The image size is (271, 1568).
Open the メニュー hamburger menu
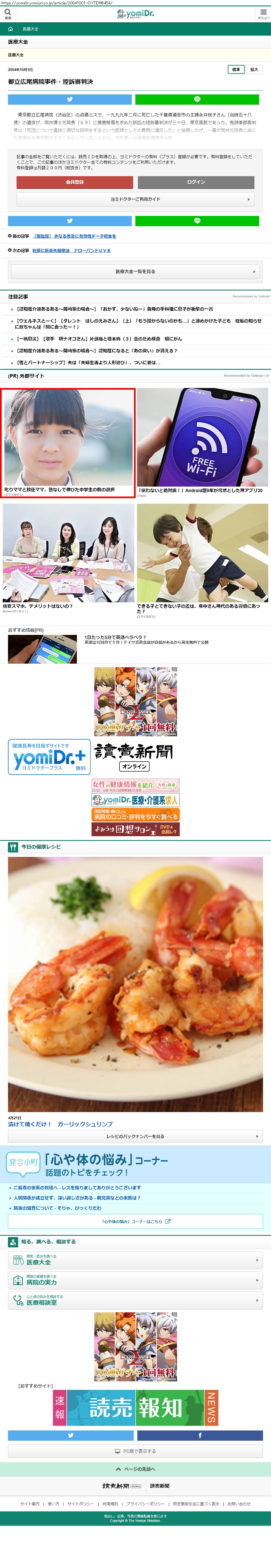(x=263, y=13)
